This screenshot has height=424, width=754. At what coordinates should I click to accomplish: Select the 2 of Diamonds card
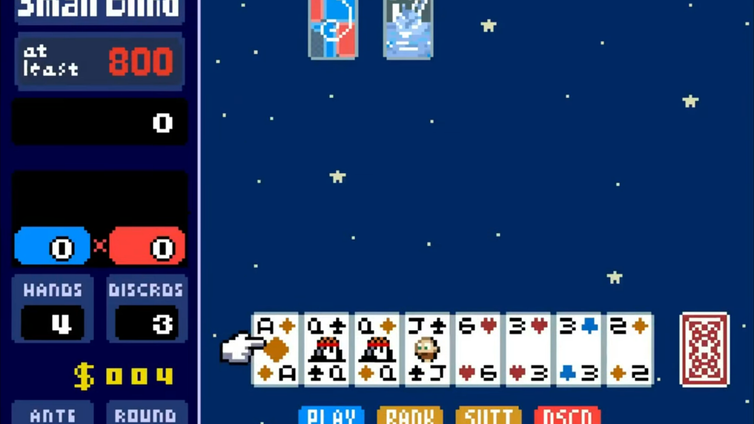[x=629, y=349]
